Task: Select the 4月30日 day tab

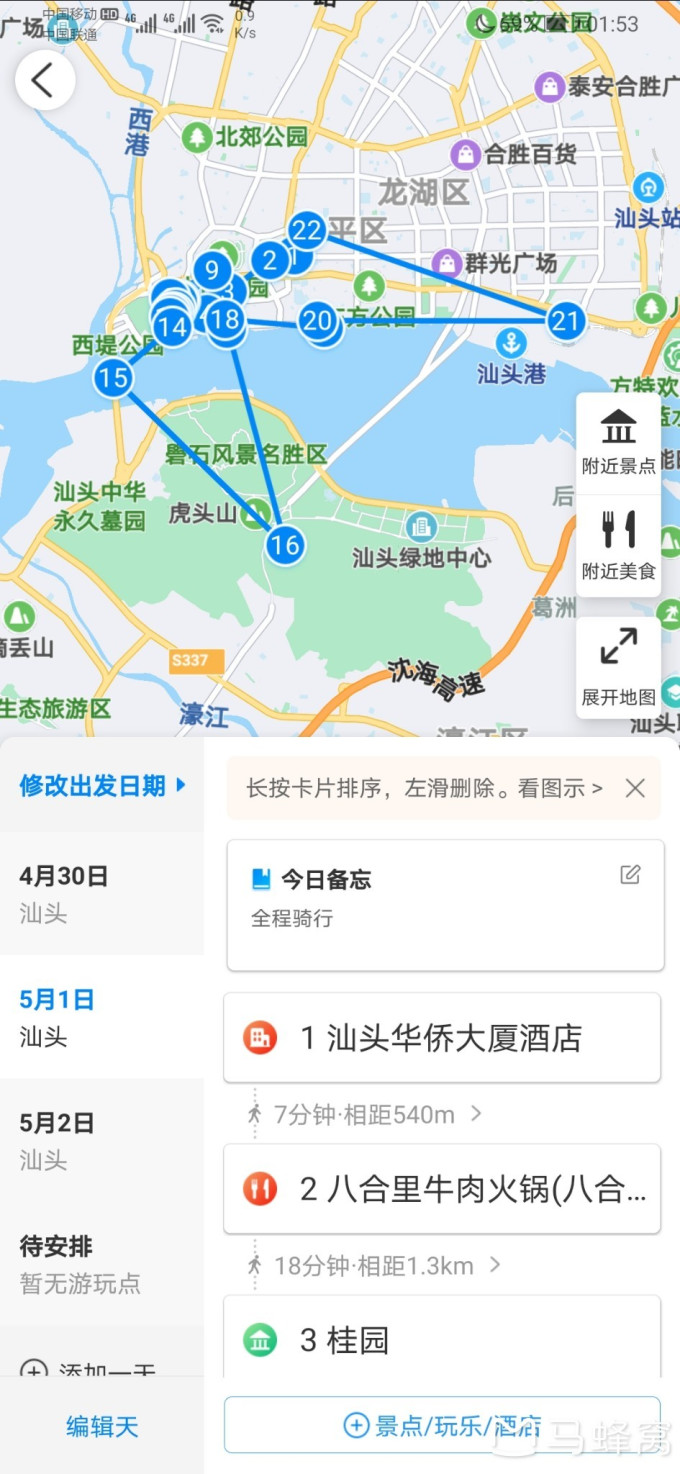Action: tap(101, 893)
